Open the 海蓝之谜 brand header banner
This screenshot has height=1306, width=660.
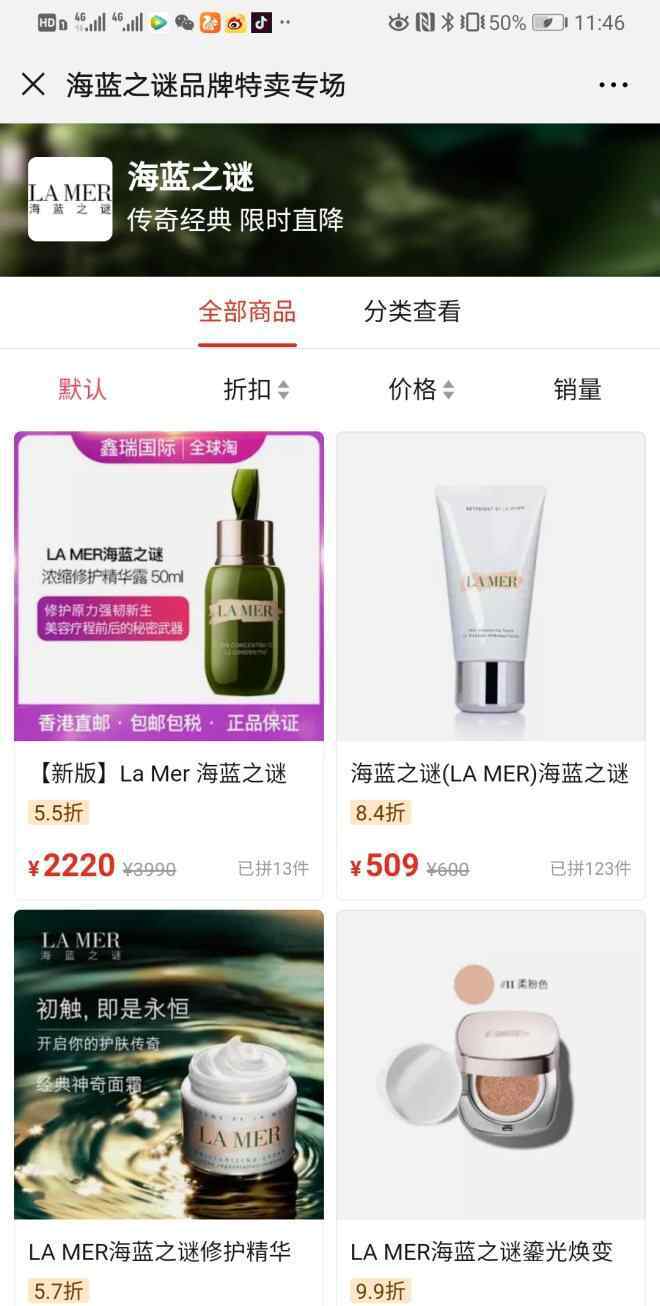point(330,200)
